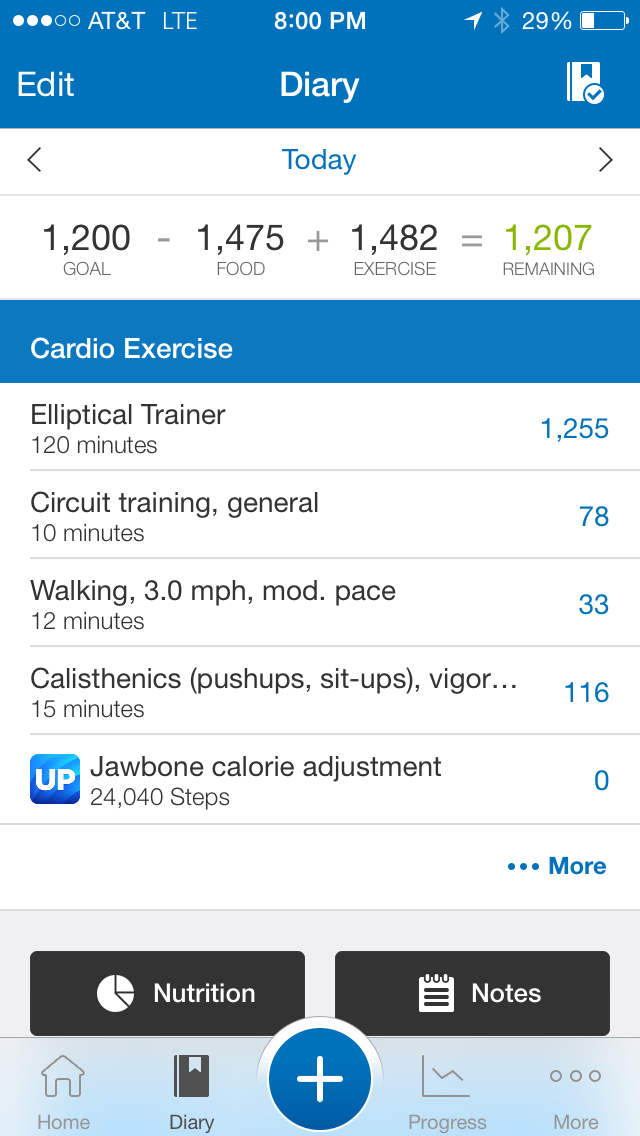Open the Walking, 3.0 mph entry
The image size is (640, 1136).
tap(320, 604)
